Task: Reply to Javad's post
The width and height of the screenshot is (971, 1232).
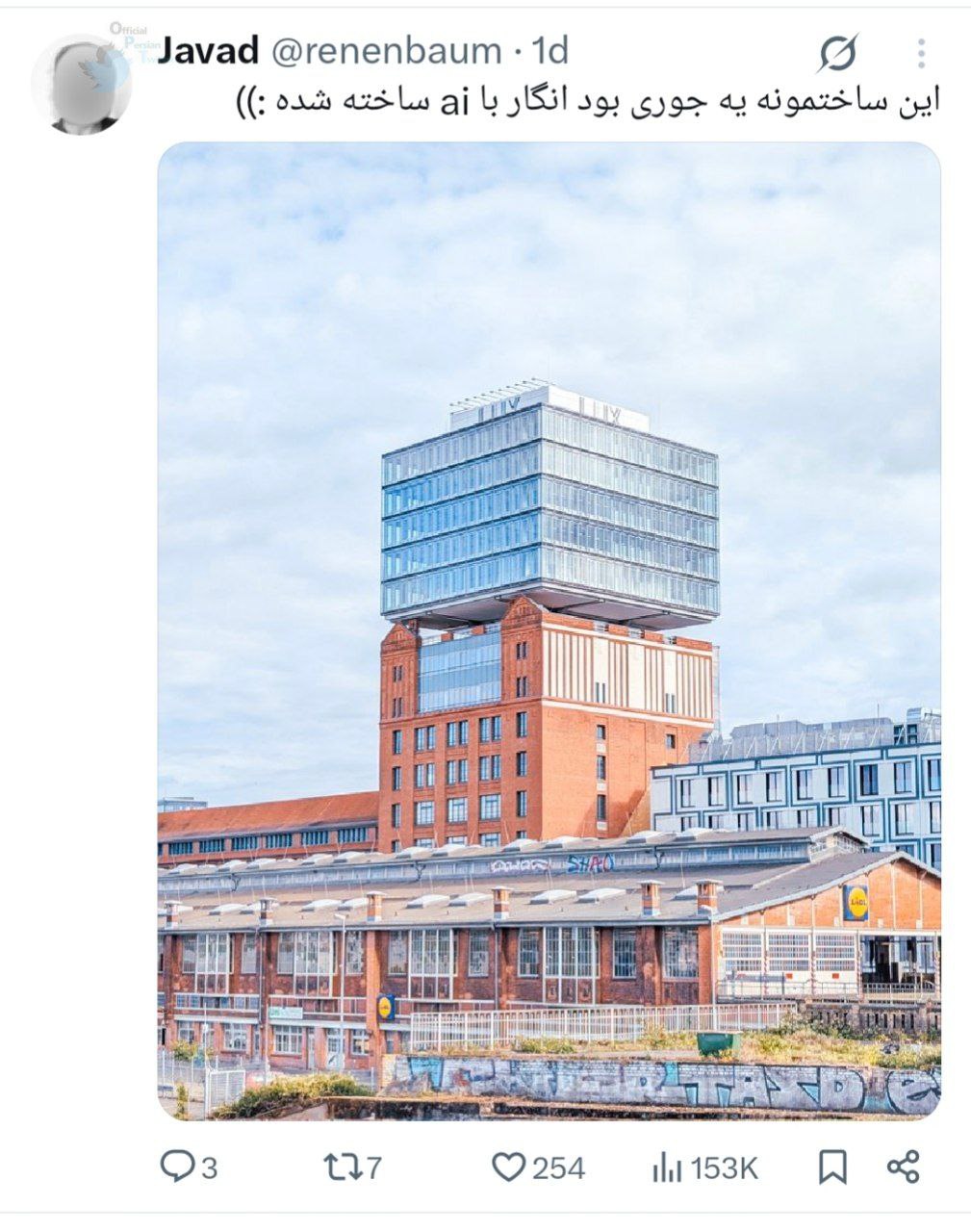Action: 178,1168
